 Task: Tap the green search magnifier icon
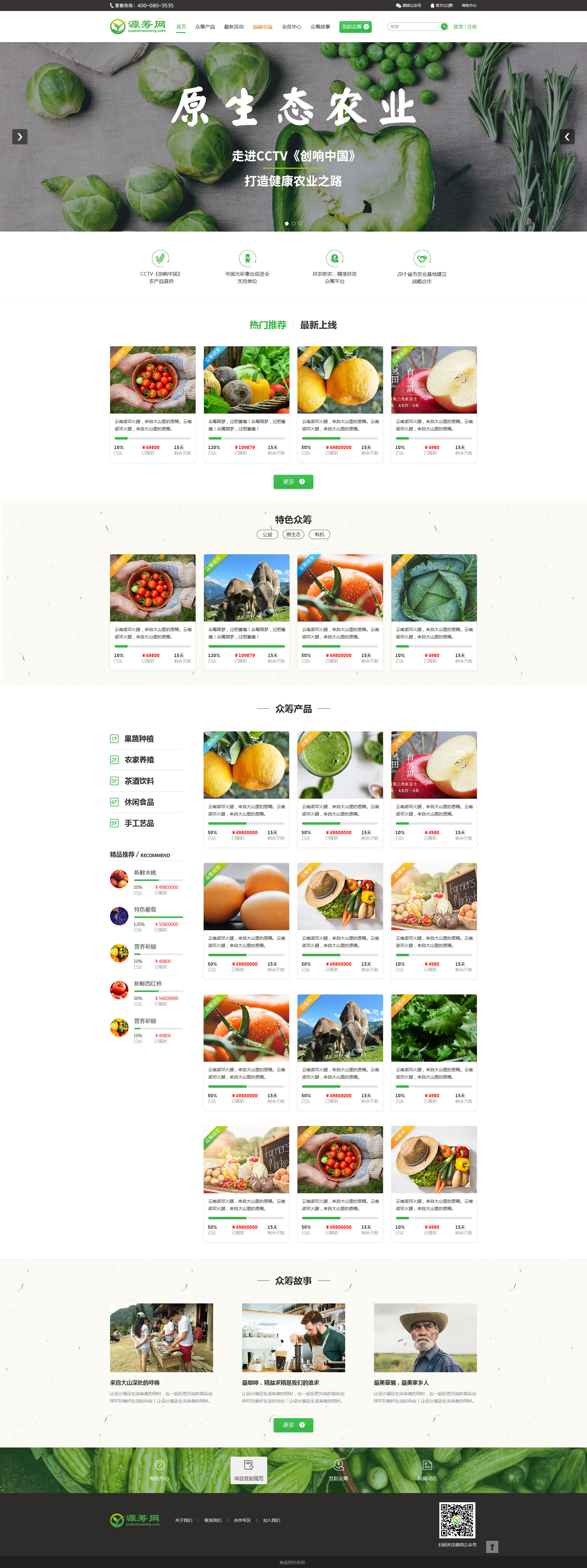444,27
